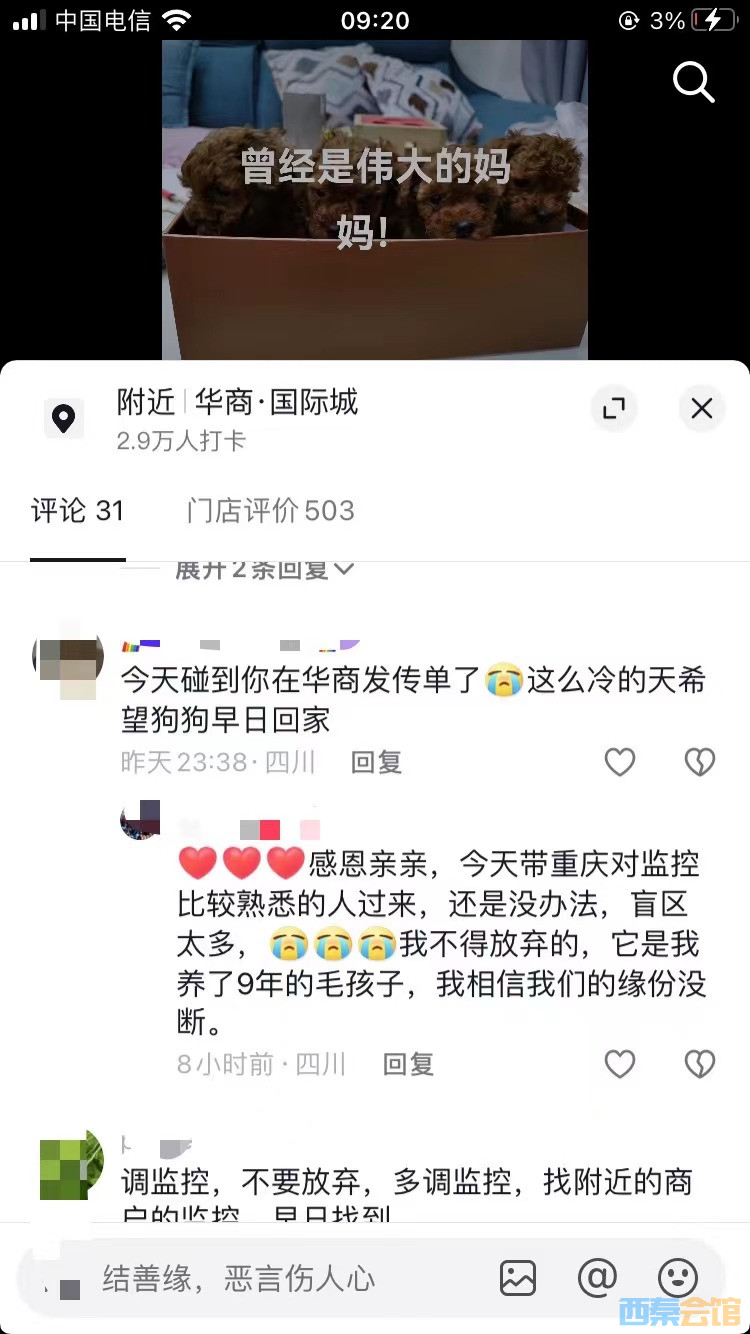Image resolution: width=750 pixels, height=1334 pixels.
Task: Open the 华商·国际城 location page
Action: point(275,403)
